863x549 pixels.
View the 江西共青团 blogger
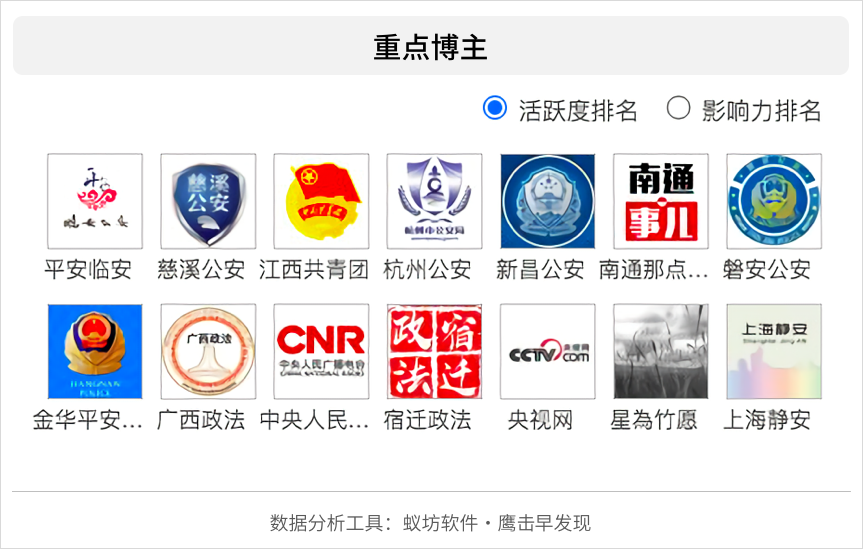(321, 201)
